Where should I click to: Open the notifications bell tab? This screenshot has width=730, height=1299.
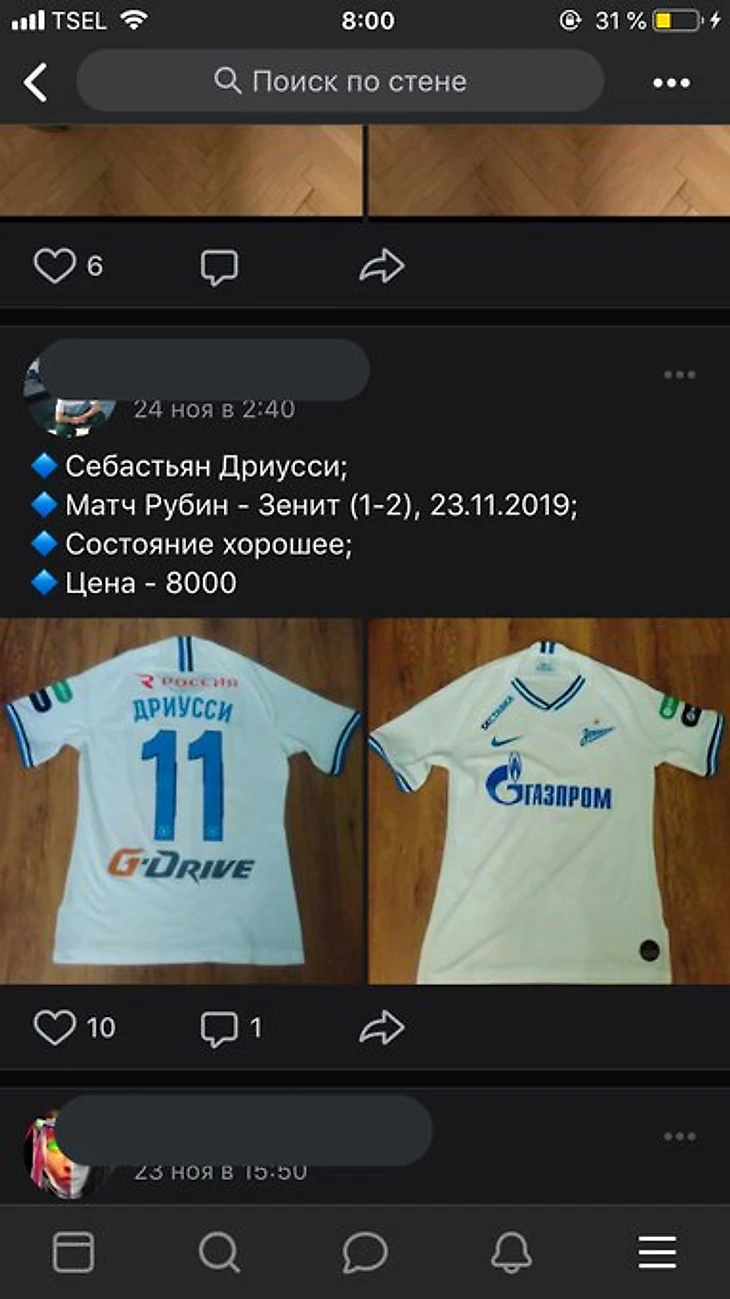[511, 1252]
